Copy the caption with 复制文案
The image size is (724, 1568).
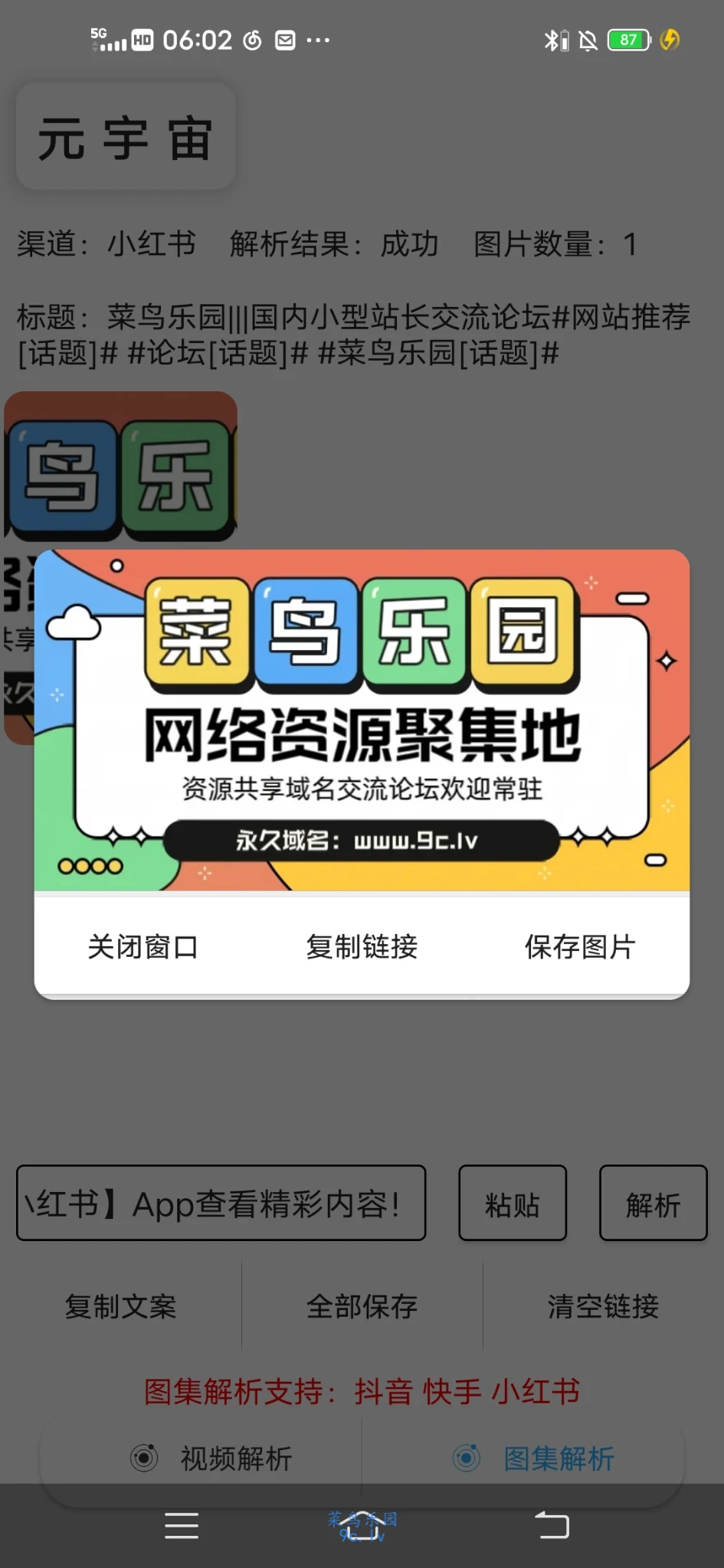click(x=121, y=1306)
